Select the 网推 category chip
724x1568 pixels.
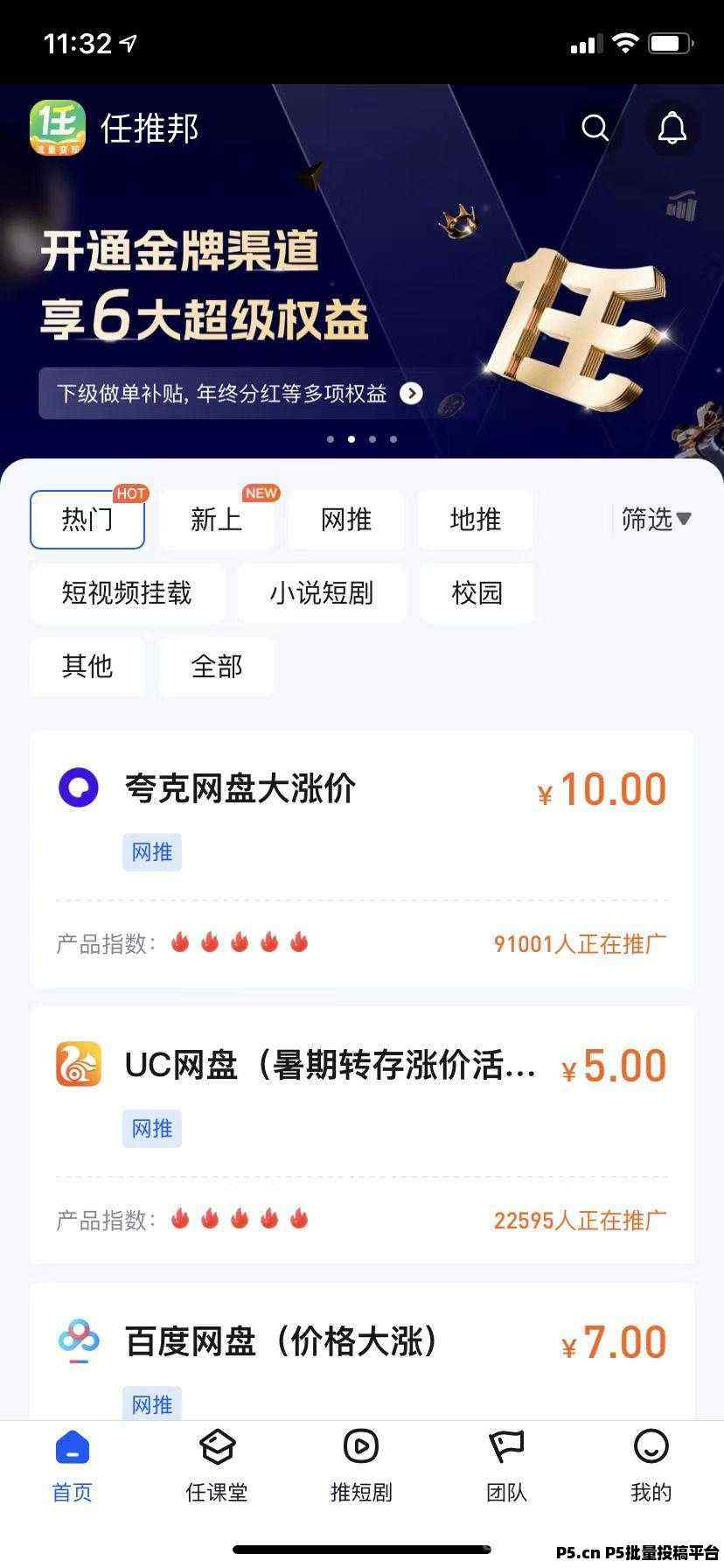pos(345,520)
